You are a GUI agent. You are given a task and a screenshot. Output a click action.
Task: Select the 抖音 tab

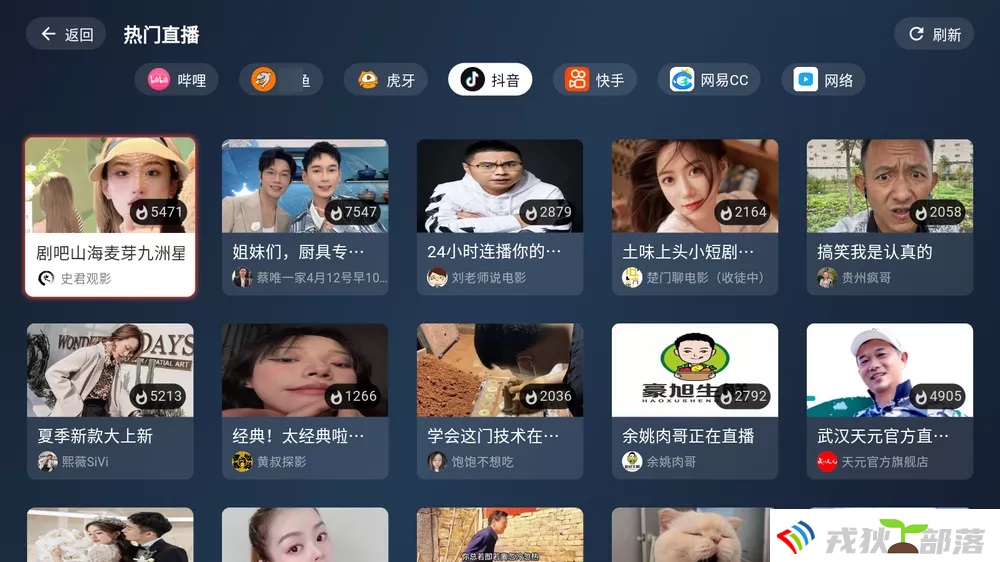tap(490, 80)
